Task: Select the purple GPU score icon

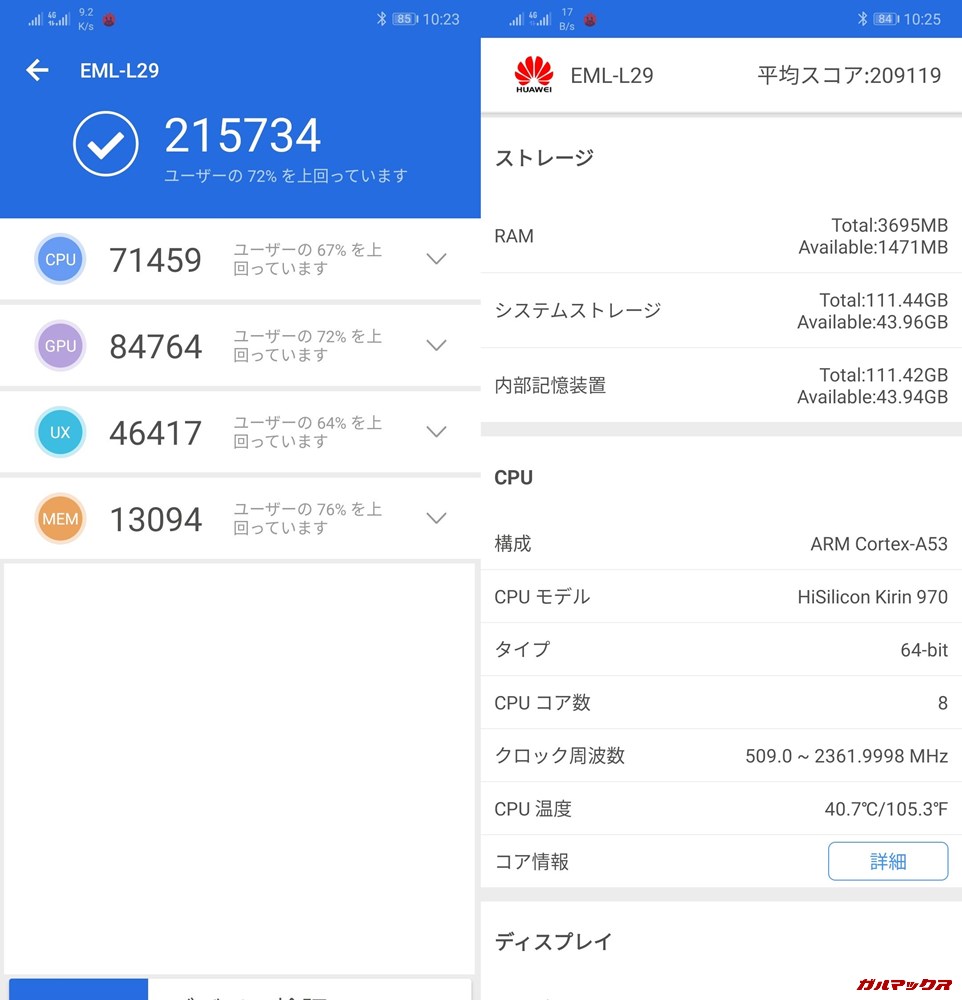Action: tap(60, 346)
